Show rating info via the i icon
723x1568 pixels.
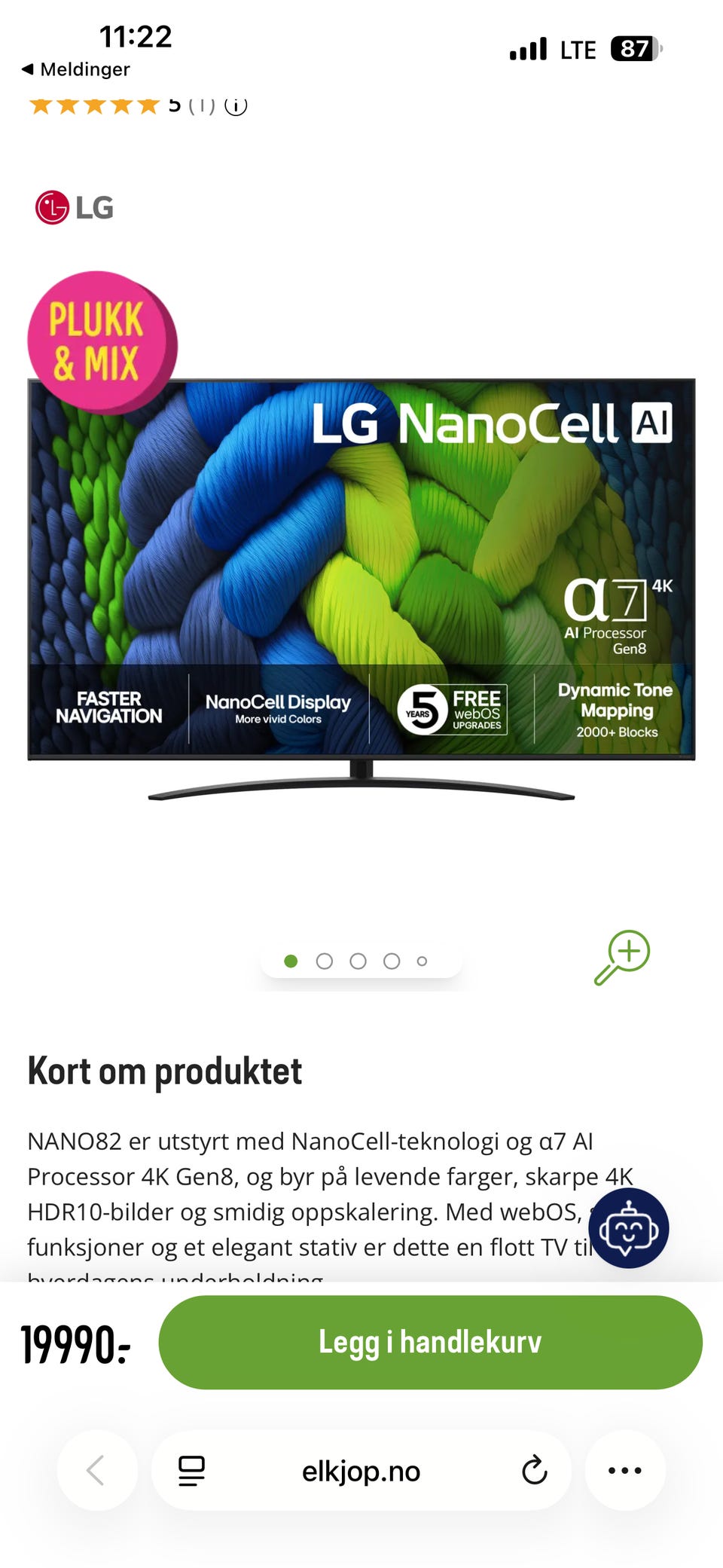pos(236,105)
